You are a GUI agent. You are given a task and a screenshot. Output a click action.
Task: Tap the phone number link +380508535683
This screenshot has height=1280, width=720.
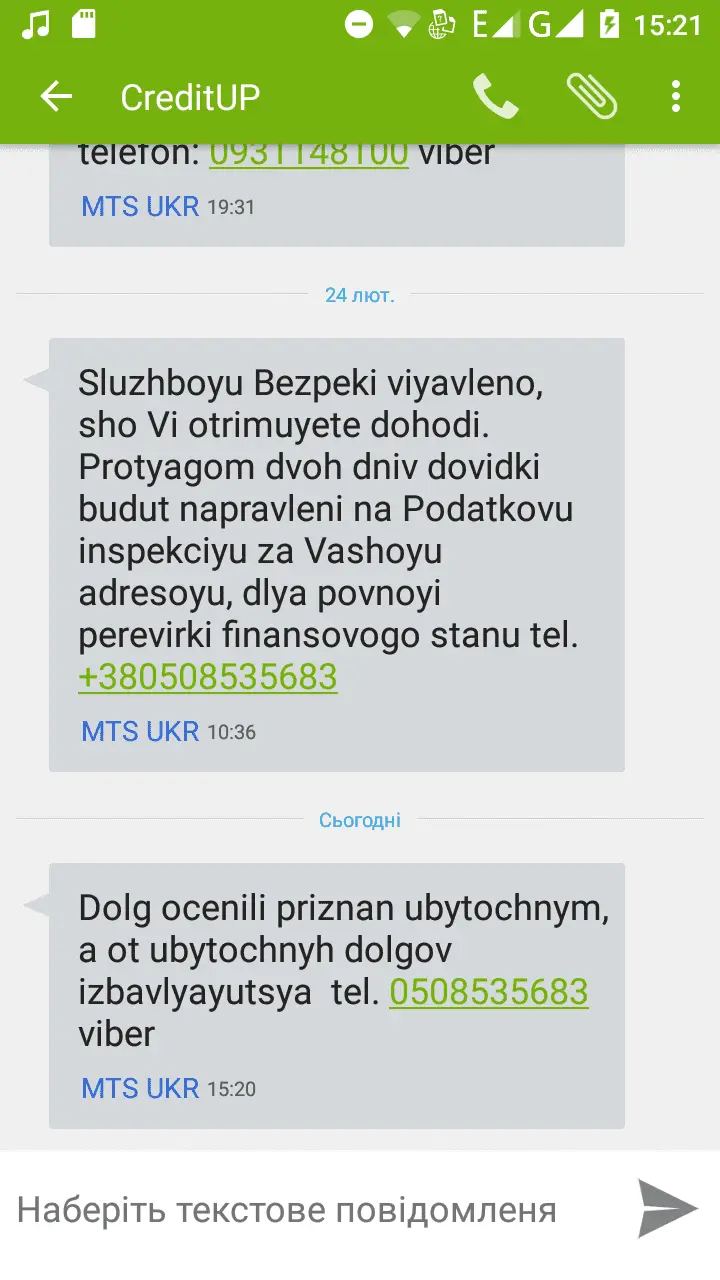[x=208, y=677]
